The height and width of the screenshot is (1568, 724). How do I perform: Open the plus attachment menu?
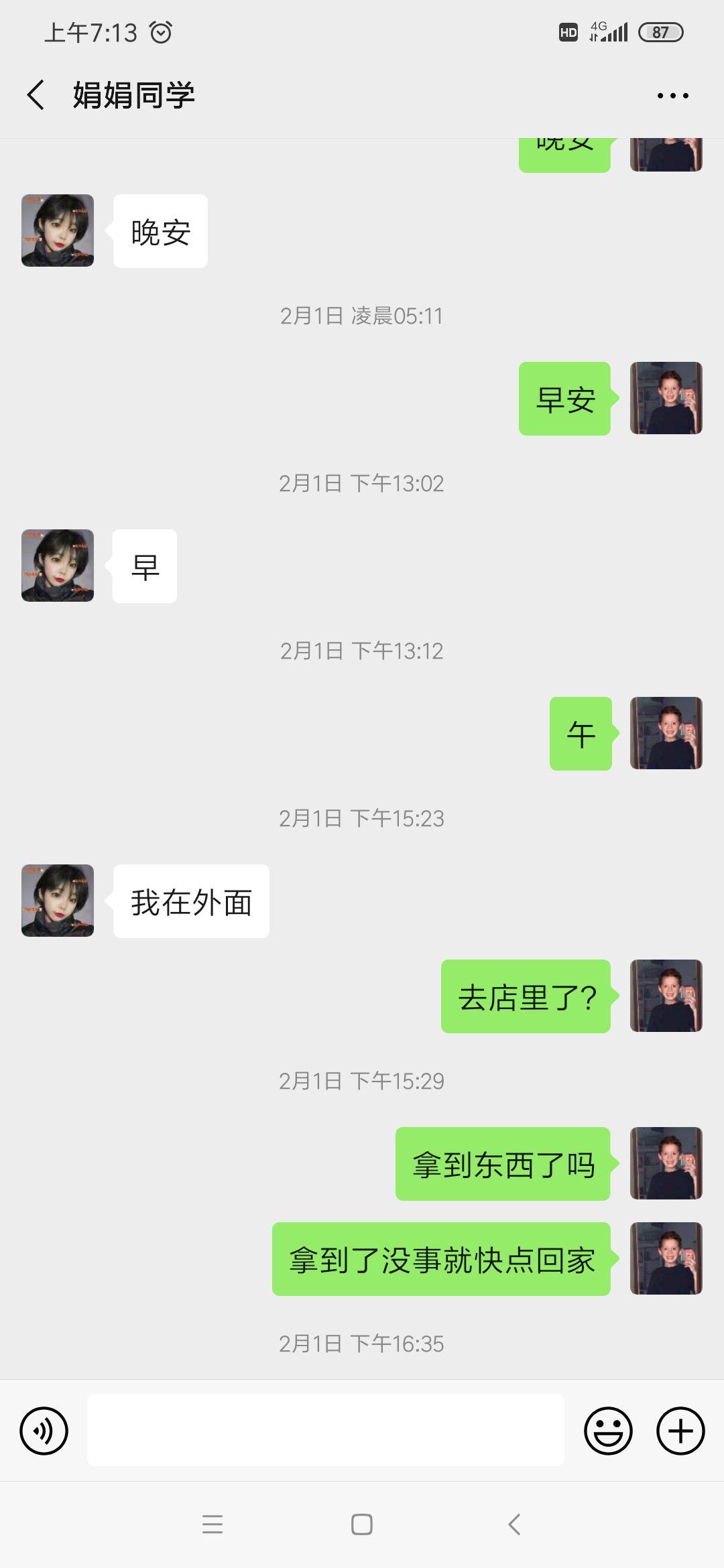680,1431
